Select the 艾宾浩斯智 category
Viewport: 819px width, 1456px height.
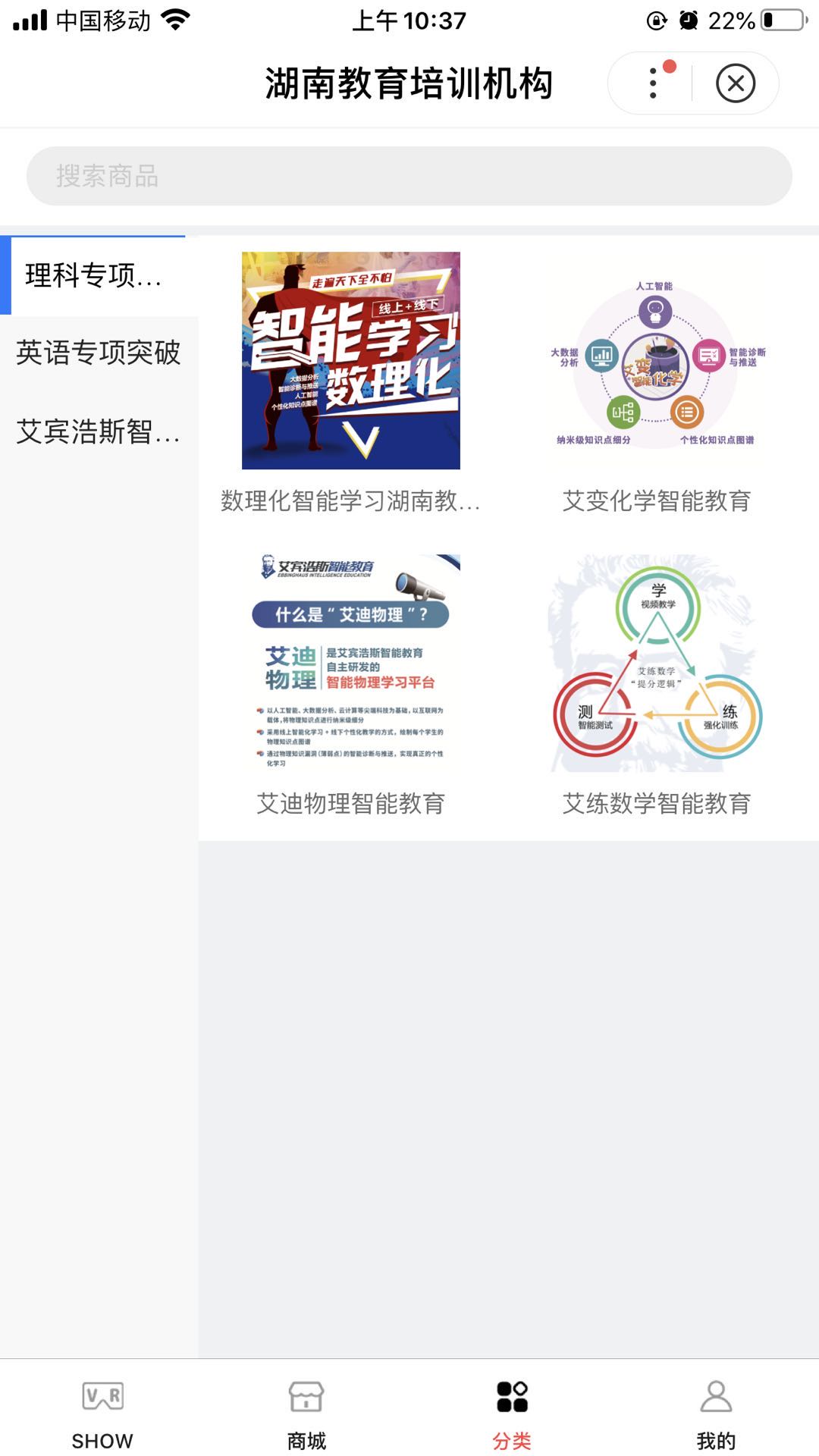point(99,432)
